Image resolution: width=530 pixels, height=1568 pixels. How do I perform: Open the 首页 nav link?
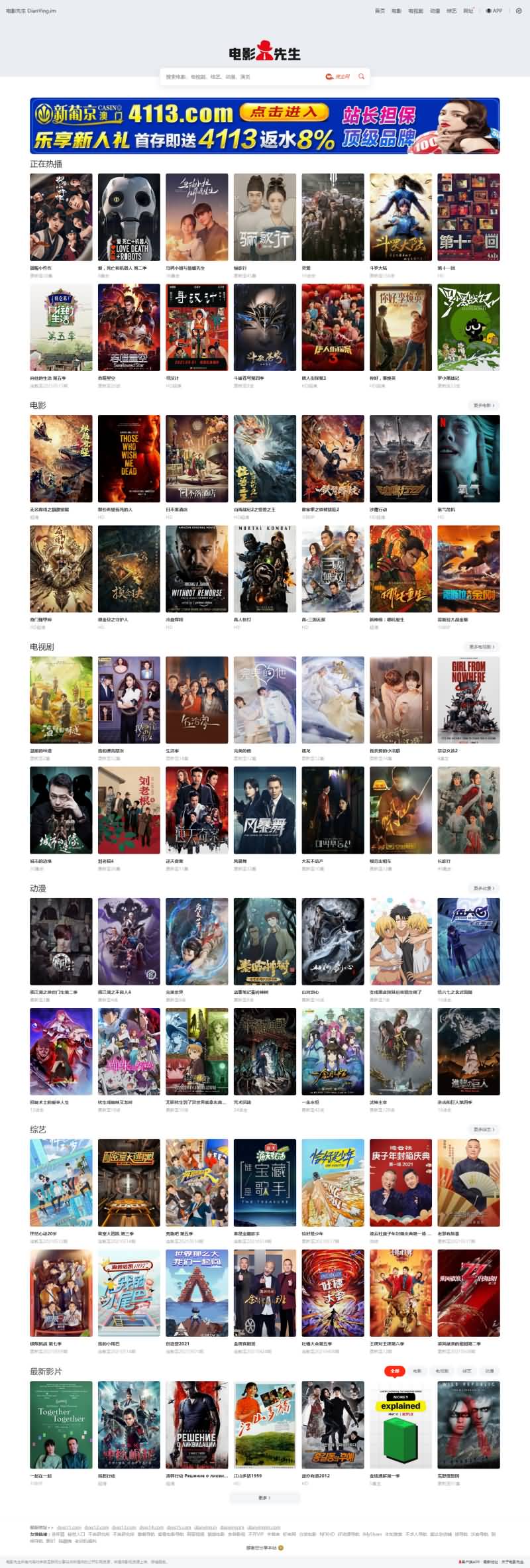(380, 11)
